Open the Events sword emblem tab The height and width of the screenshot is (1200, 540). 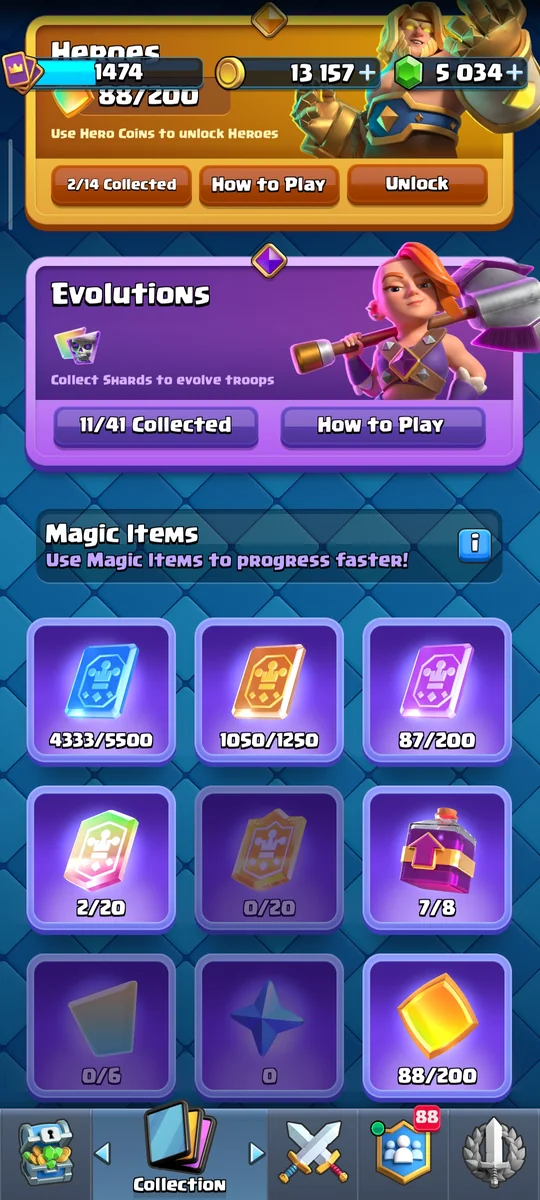(x=494, y=1153)
